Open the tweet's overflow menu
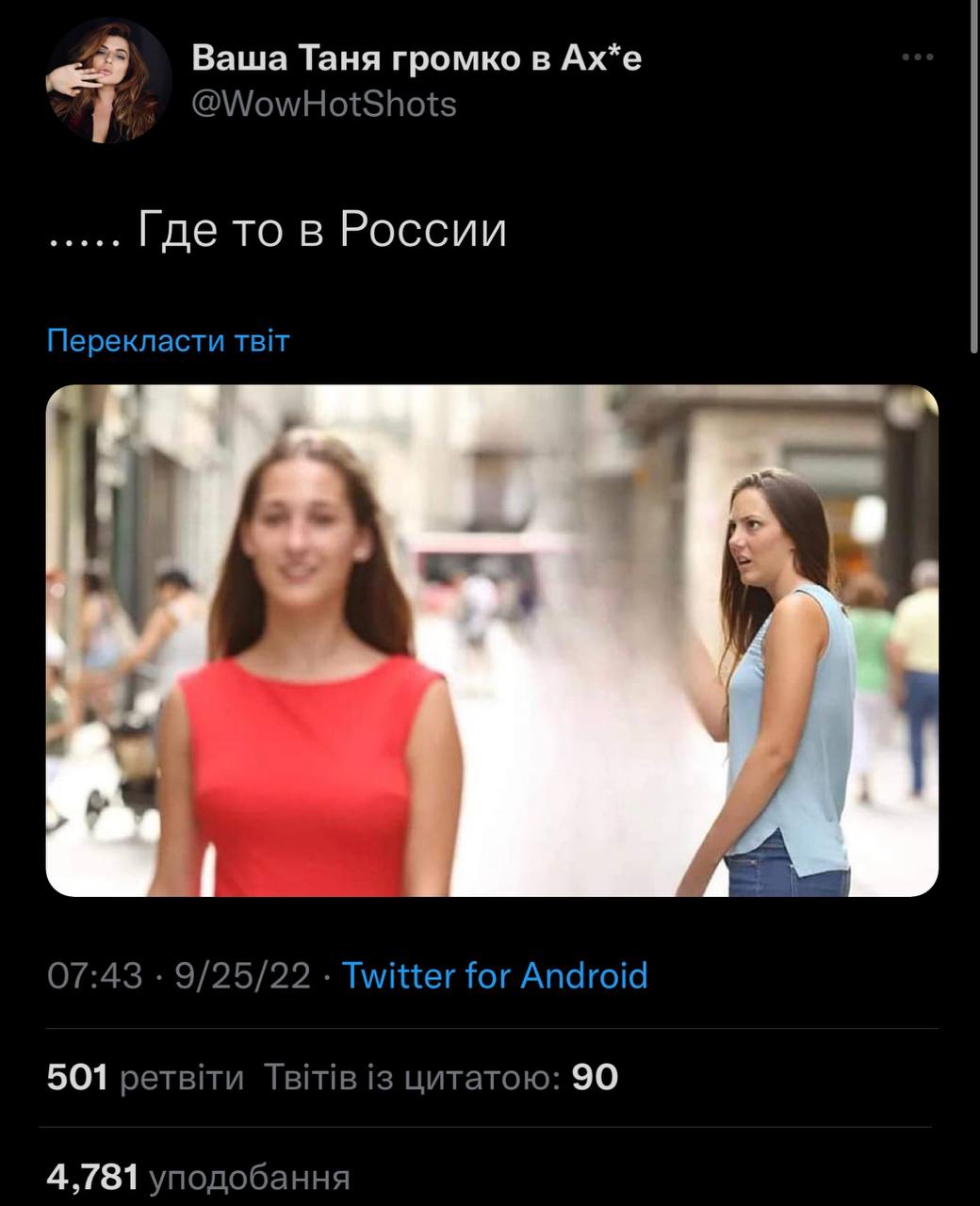This screenshot has width=980, height=1206. tap(917, 57)
